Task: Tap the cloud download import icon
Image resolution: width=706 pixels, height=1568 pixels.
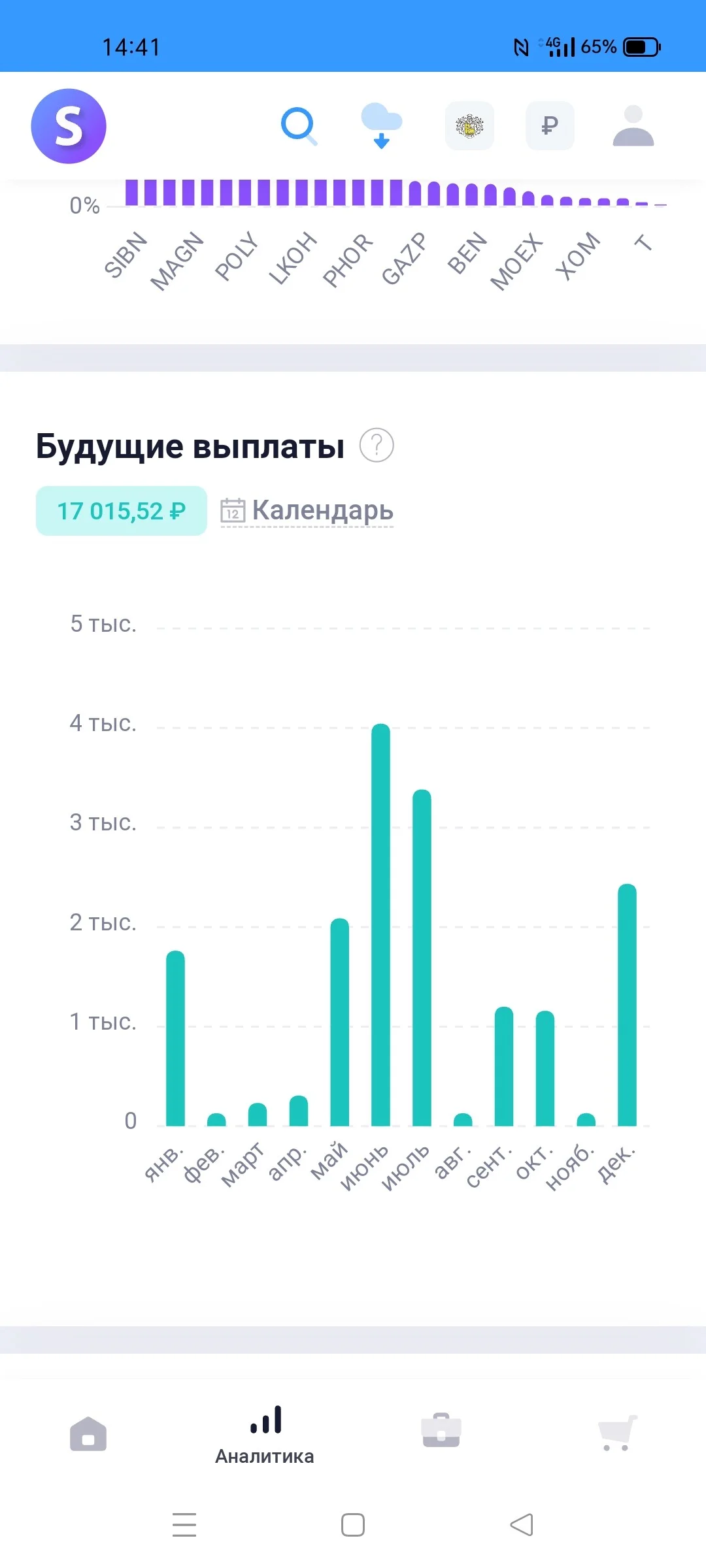Action: (382, 125)
